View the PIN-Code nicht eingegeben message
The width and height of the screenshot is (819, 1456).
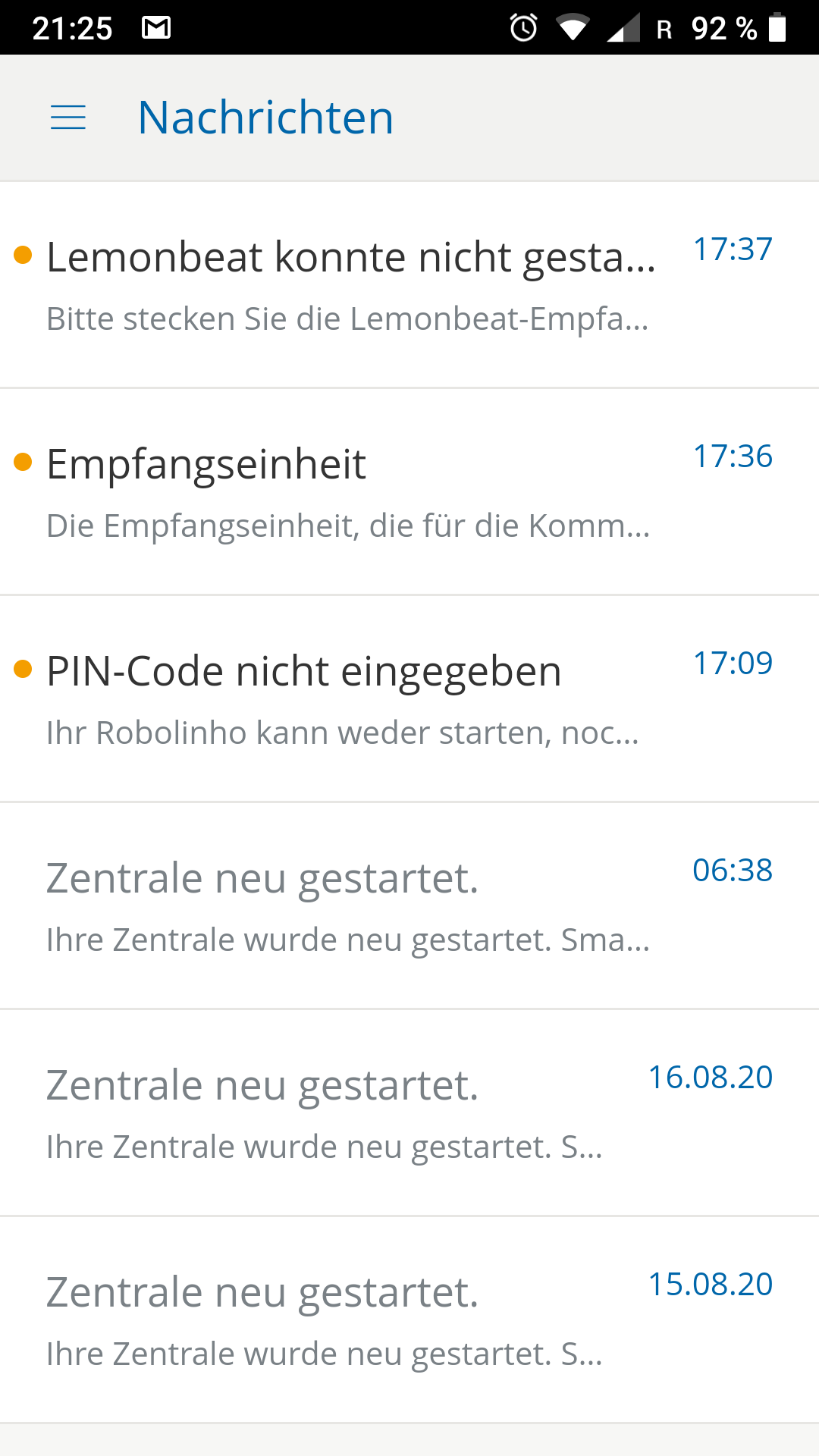[x=349, y=698]
